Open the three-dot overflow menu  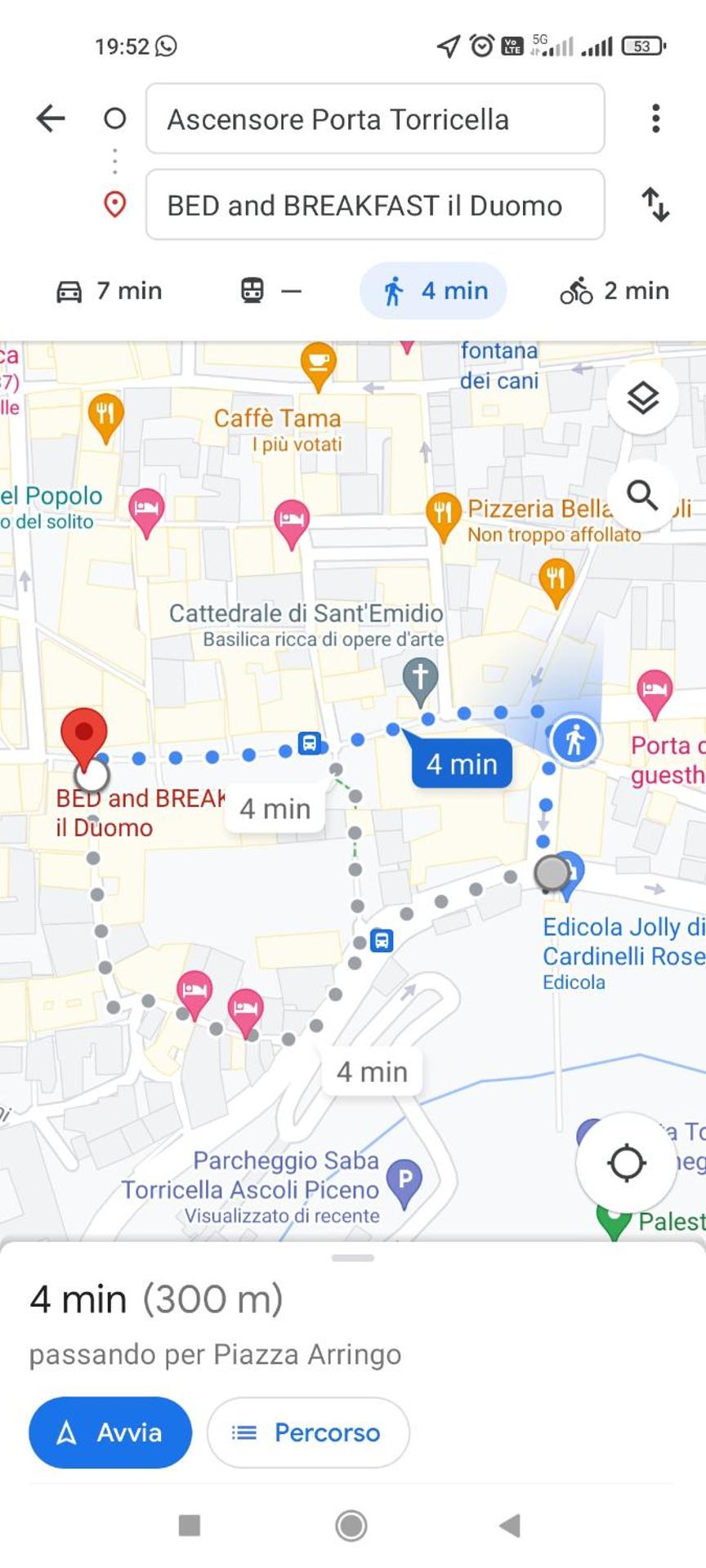655,119
